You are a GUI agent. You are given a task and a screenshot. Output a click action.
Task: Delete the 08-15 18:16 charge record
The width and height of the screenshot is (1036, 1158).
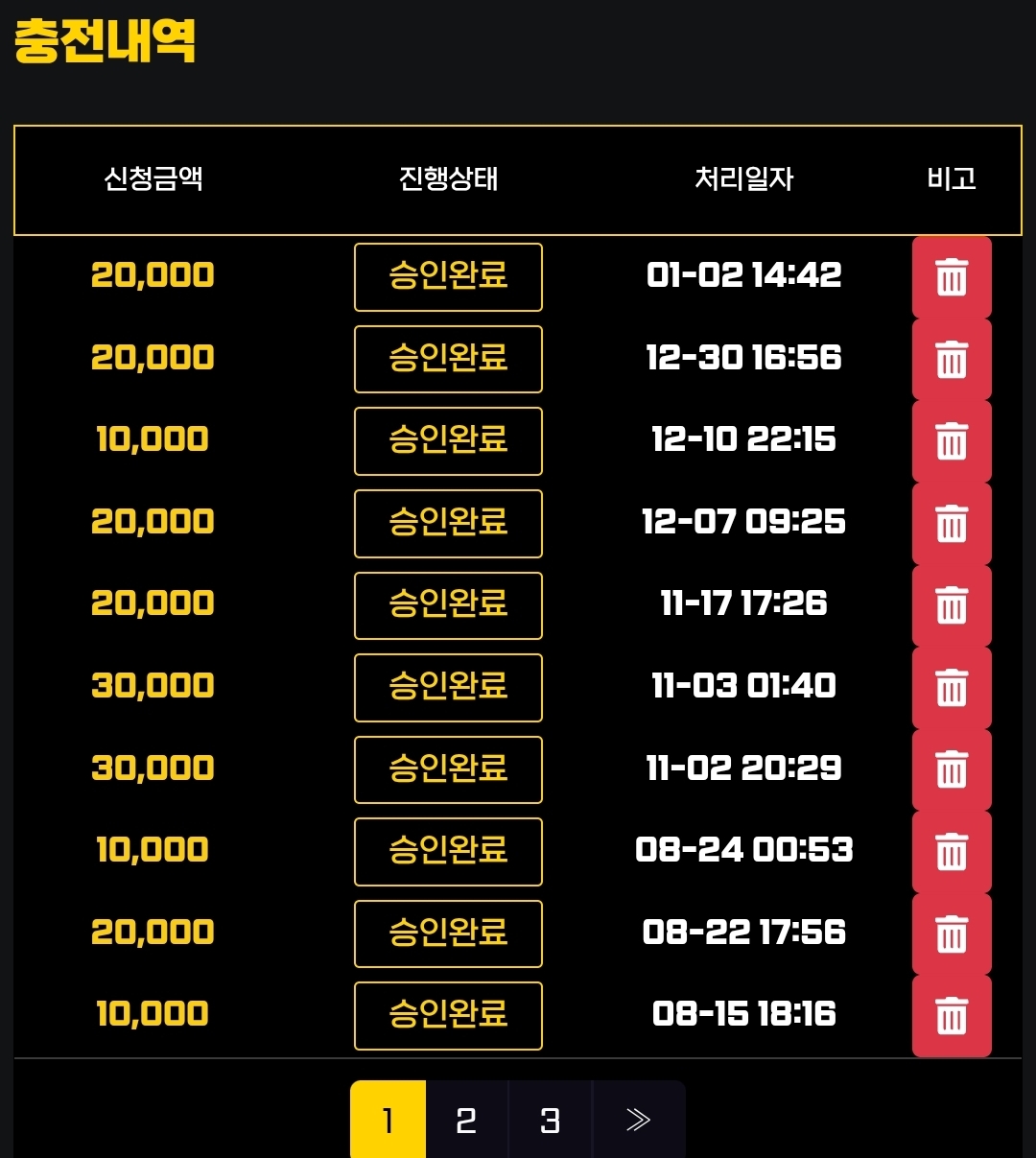[x=952, y=1016]
